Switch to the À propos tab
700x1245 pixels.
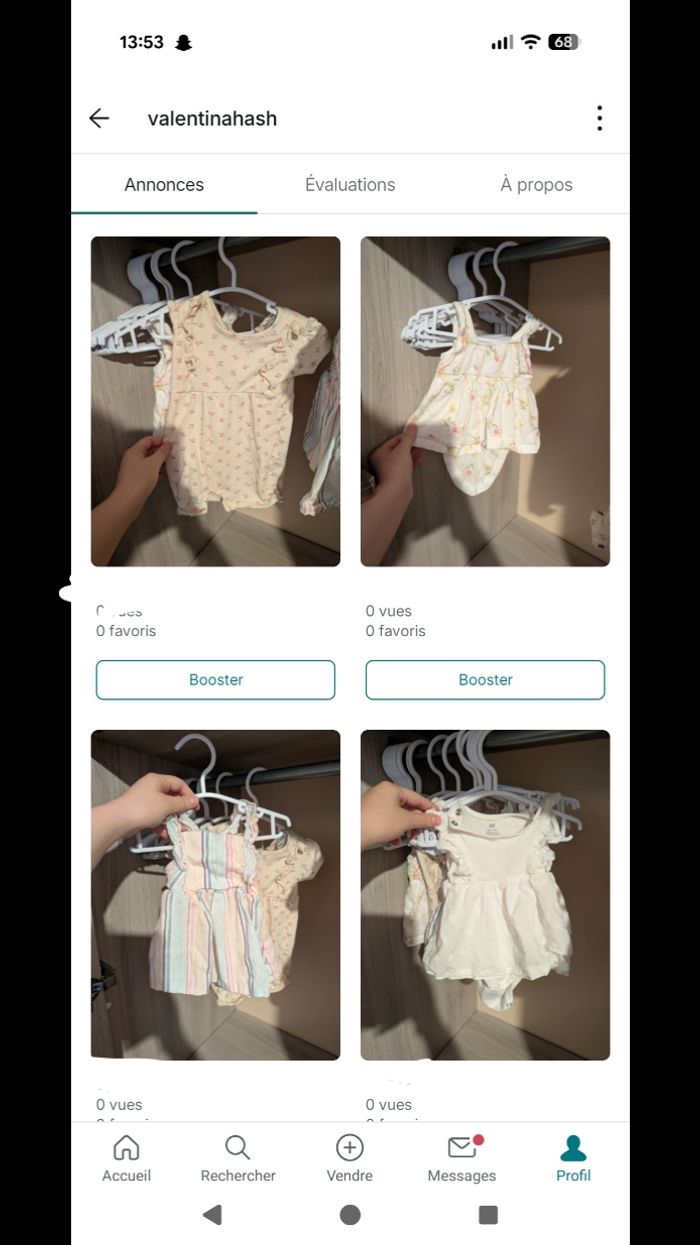click(536, 184)
